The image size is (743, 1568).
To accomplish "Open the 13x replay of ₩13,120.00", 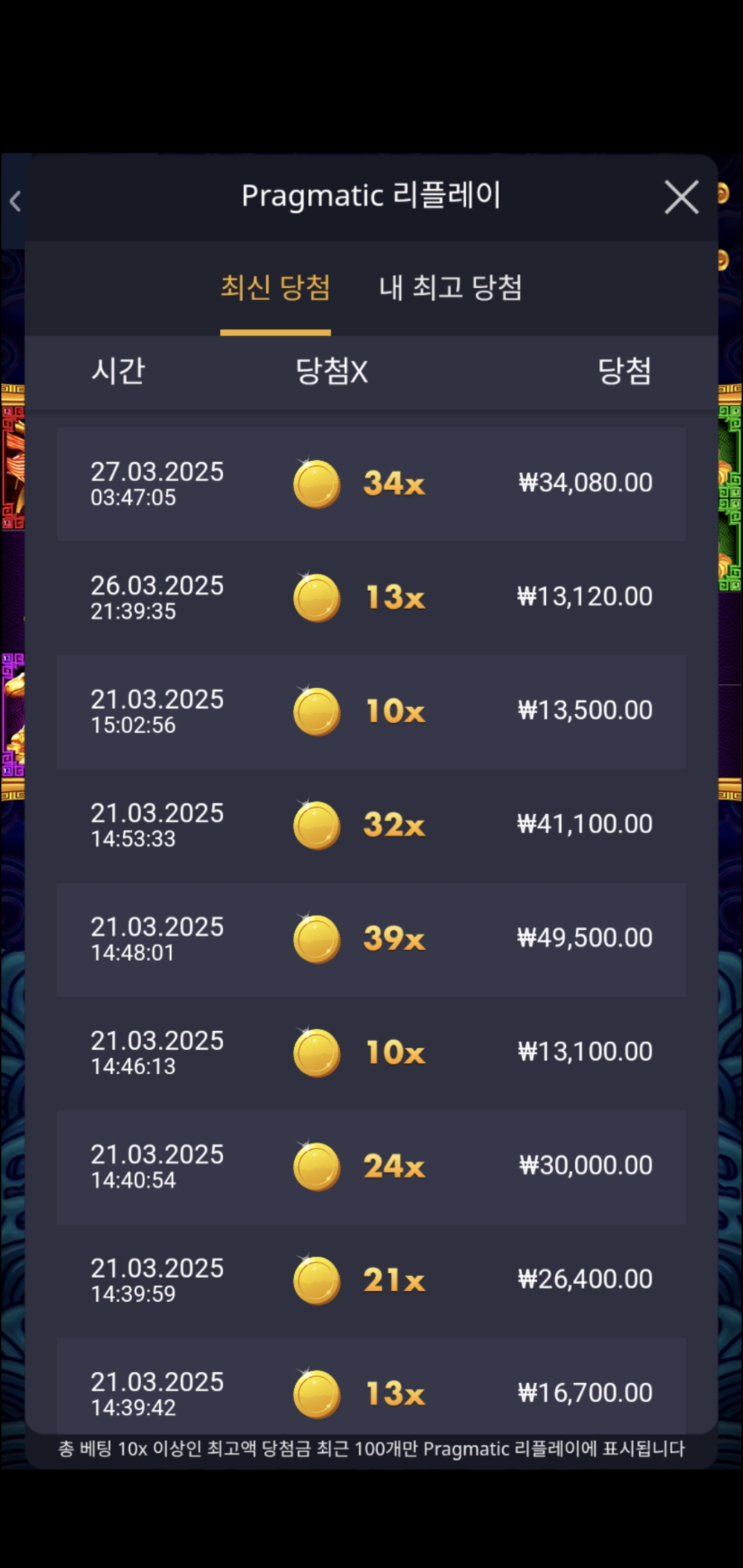I will click(x=371, y=598).
